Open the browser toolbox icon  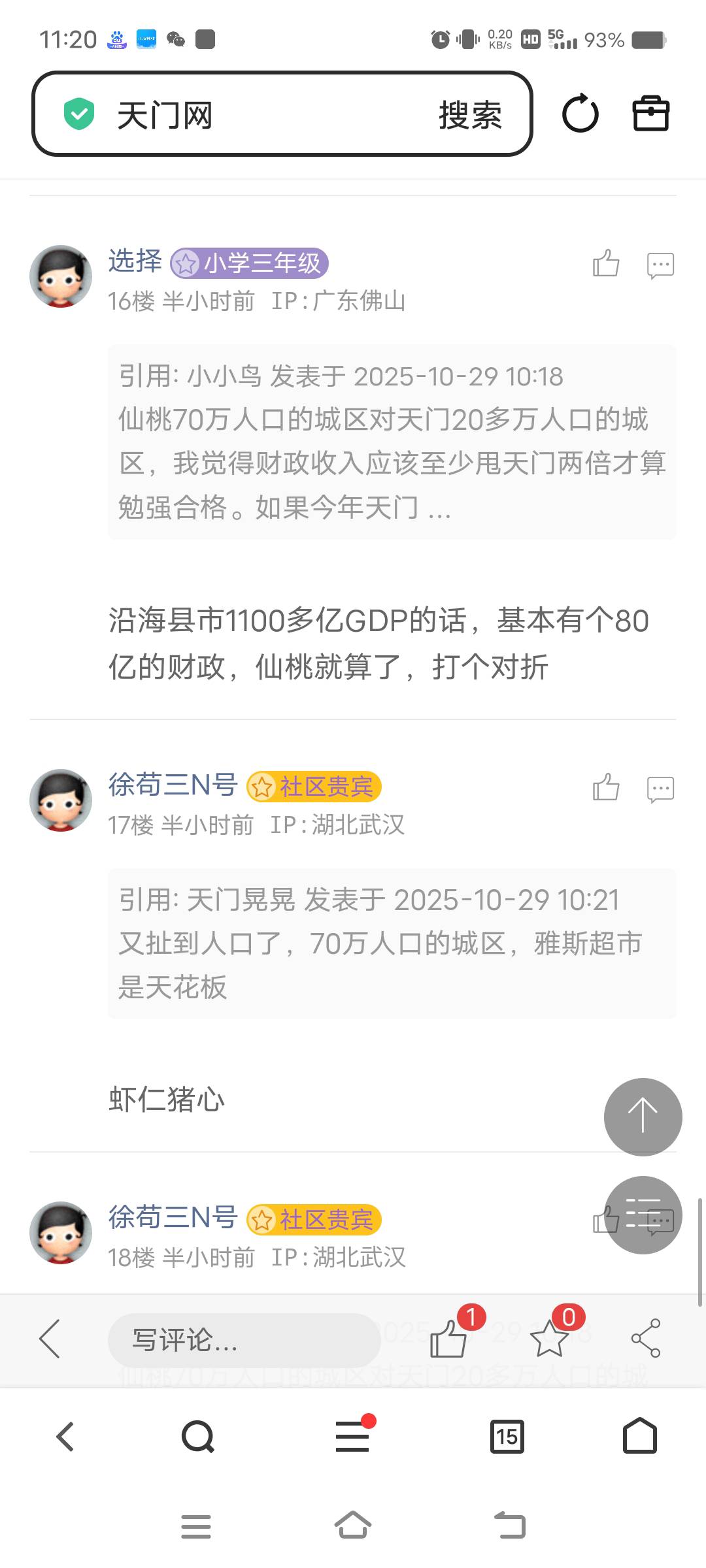pyautogui.click(x=650, y=114)
